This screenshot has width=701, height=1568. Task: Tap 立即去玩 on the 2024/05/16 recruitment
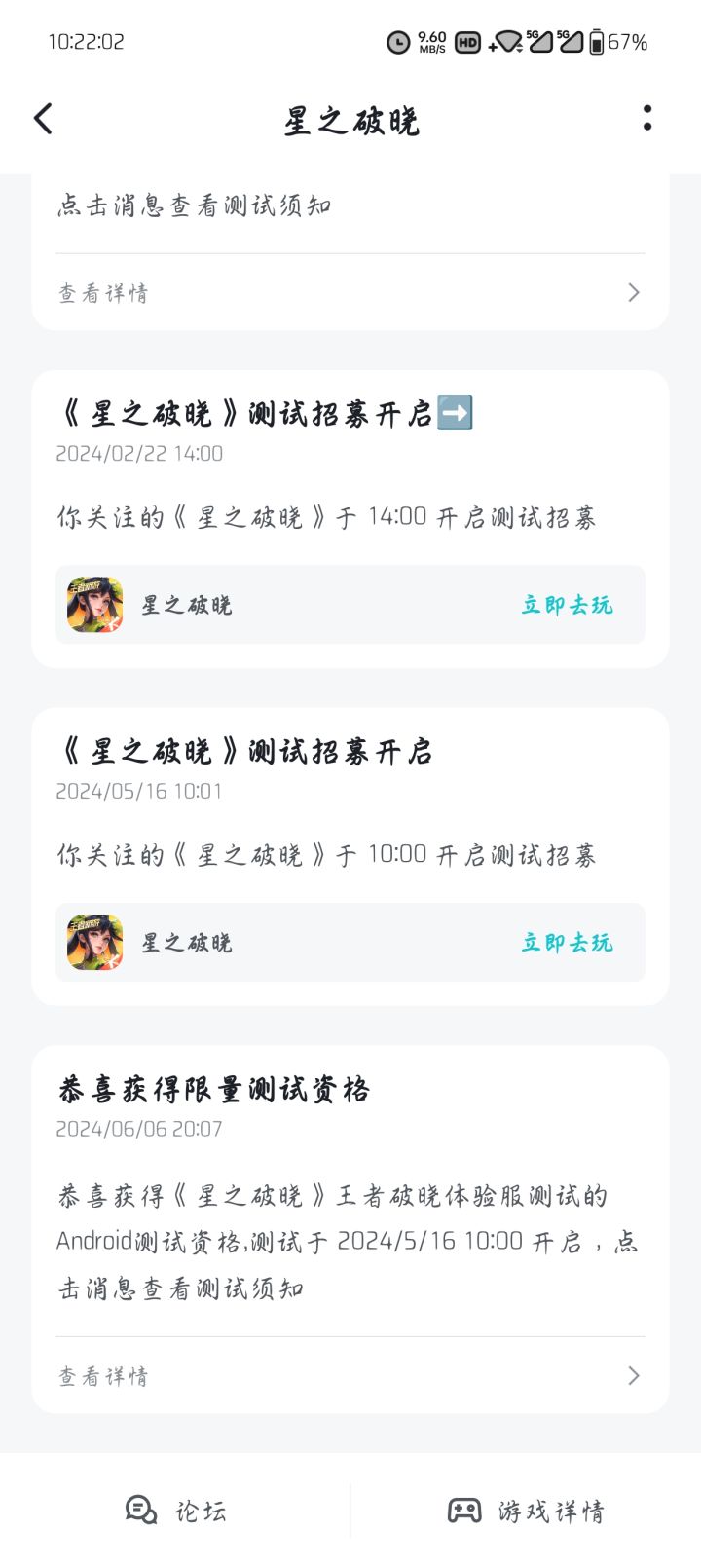tap(567, 942)
